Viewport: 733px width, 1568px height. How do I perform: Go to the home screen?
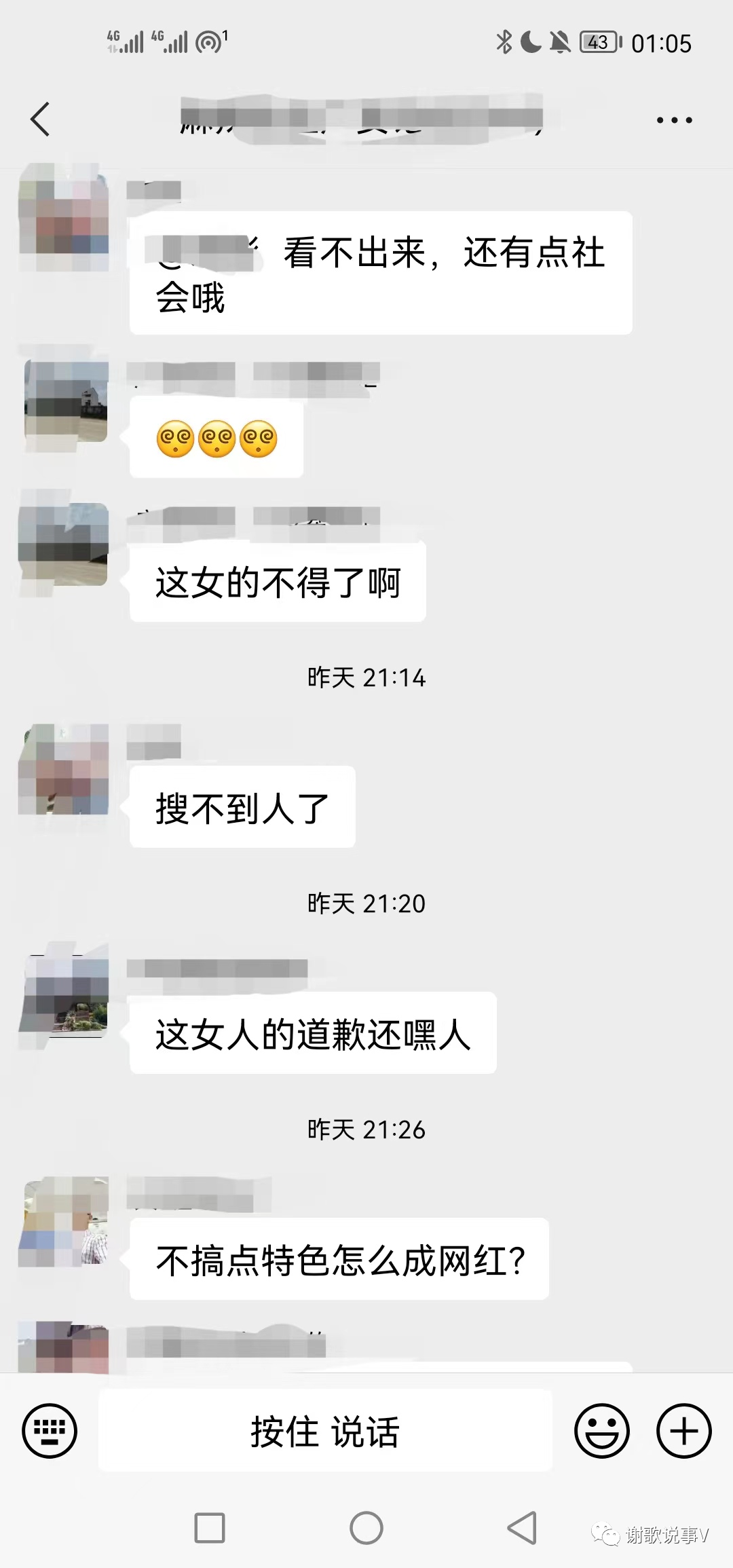[x=366, y=1527]
